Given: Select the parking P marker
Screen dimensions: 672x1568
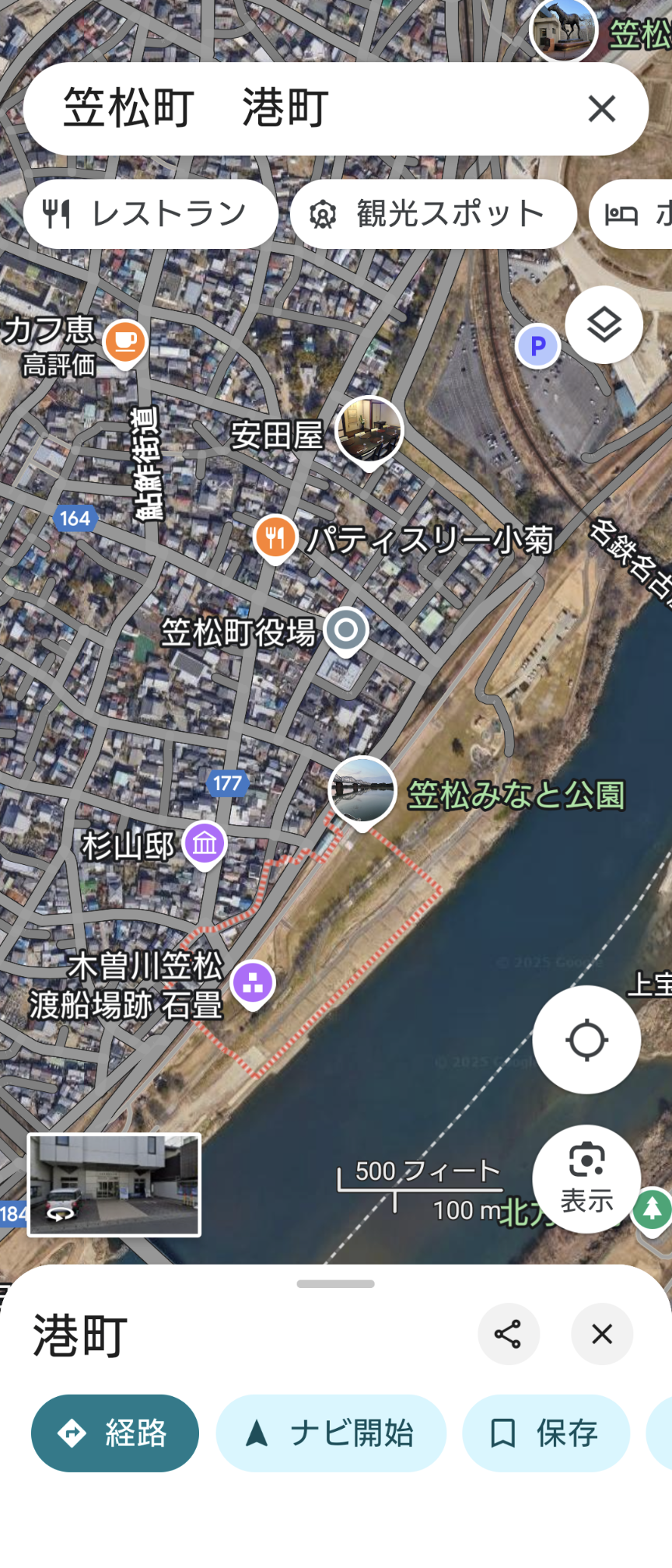Looking at the screenshot, I should pyautogui.click(x=537, y=346).
